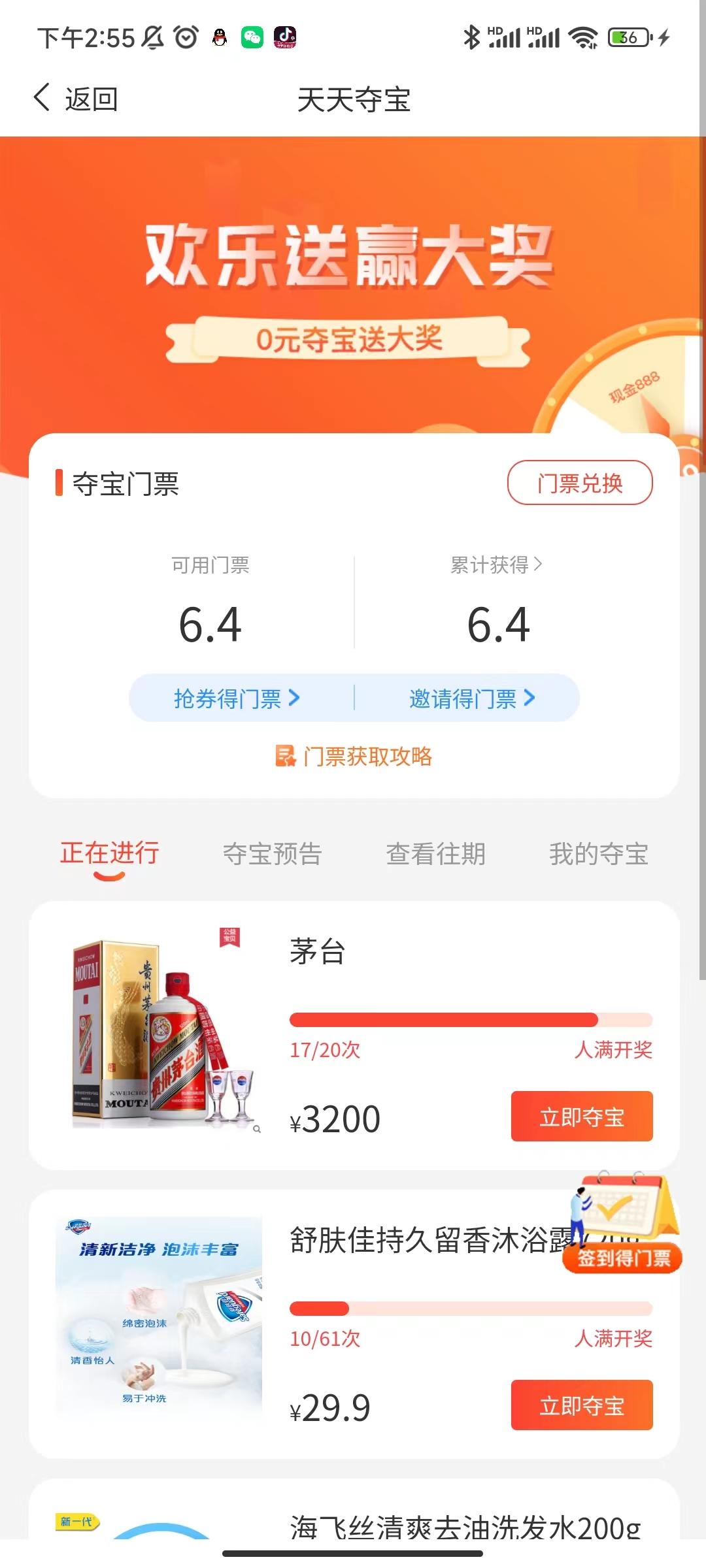Switch to the 夺宝预告 tab

click(x=271, y=854)
